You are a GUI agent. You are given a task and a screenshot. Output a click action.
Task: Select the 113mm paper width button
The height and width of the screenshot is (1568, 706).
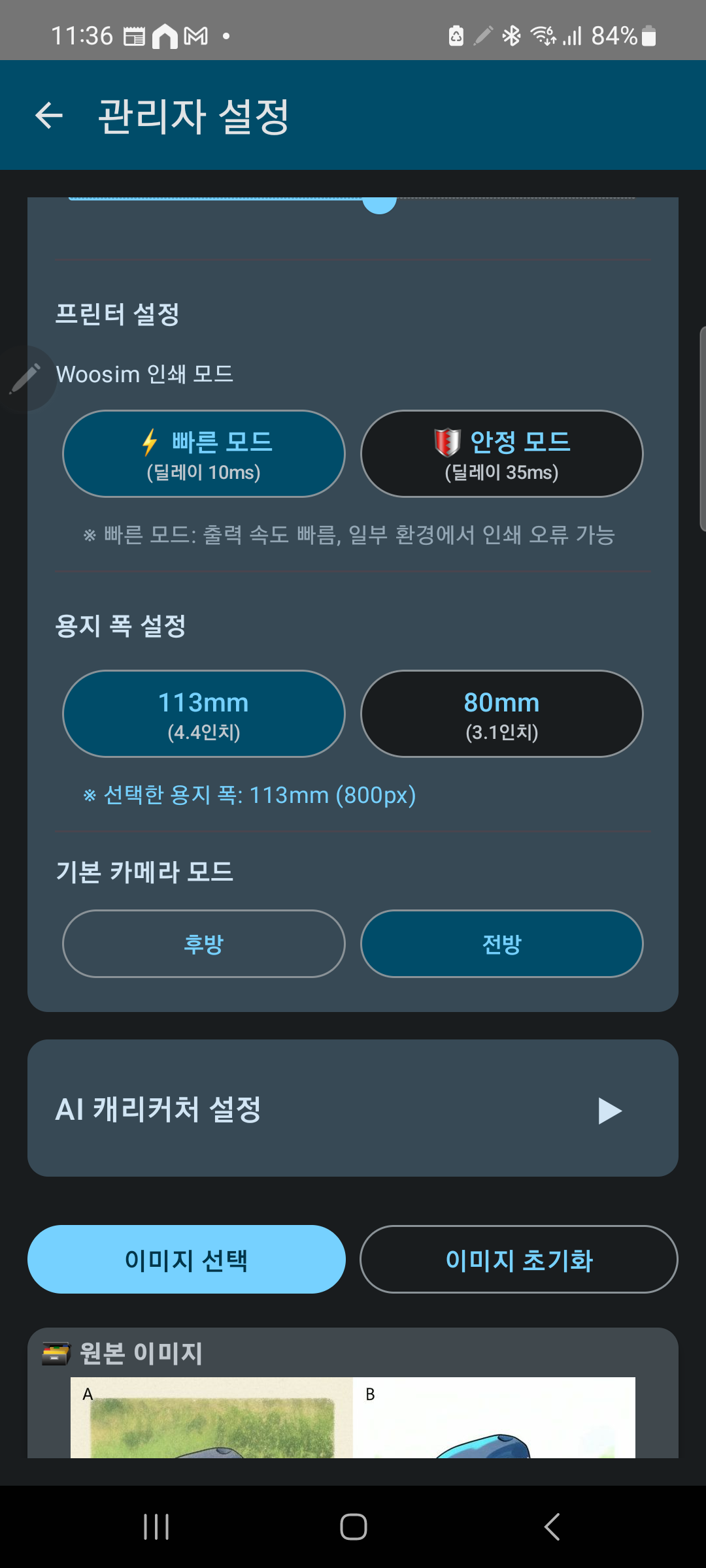(x=204, y=713)
